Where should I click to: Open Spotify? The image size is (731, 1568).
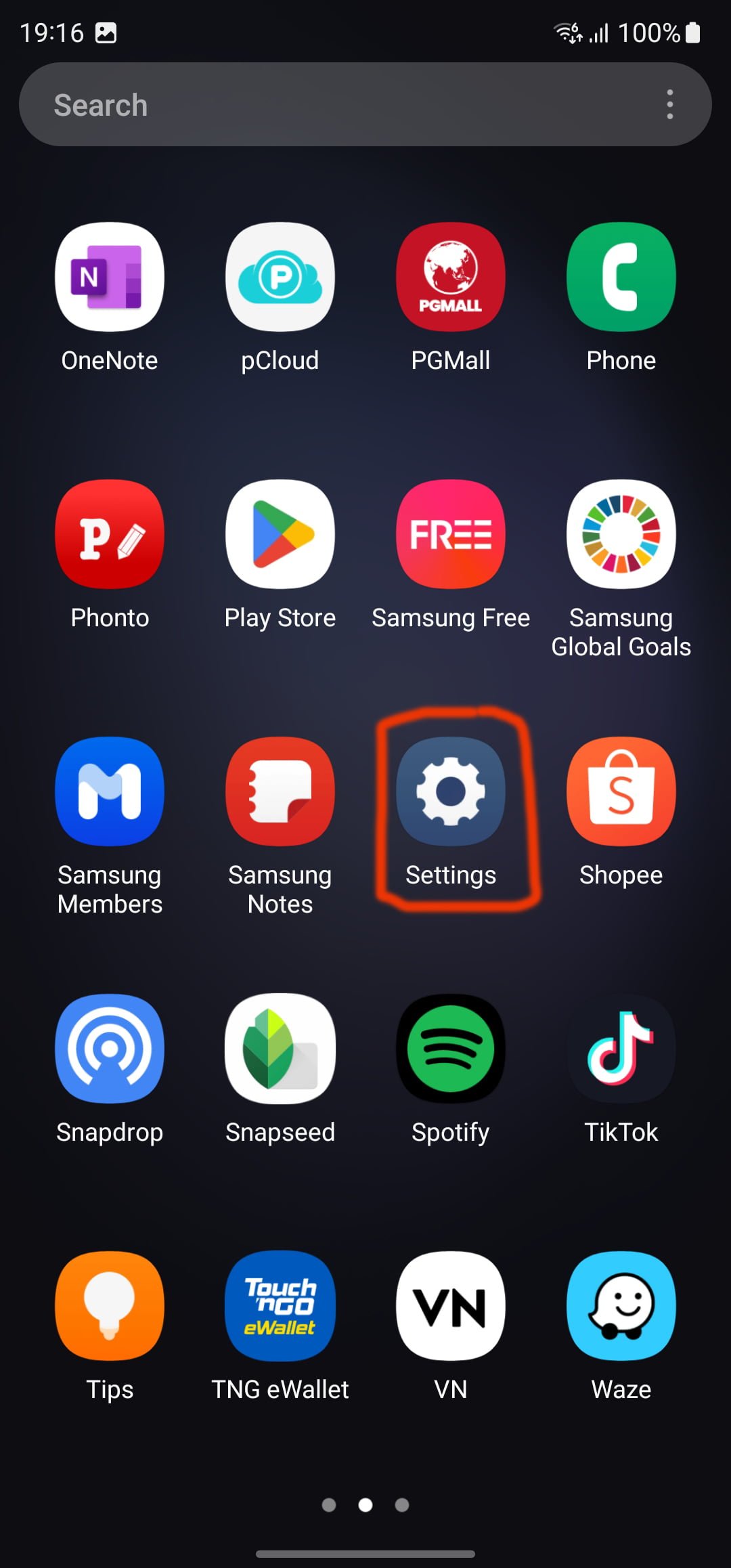click(x=451, y=1049)
